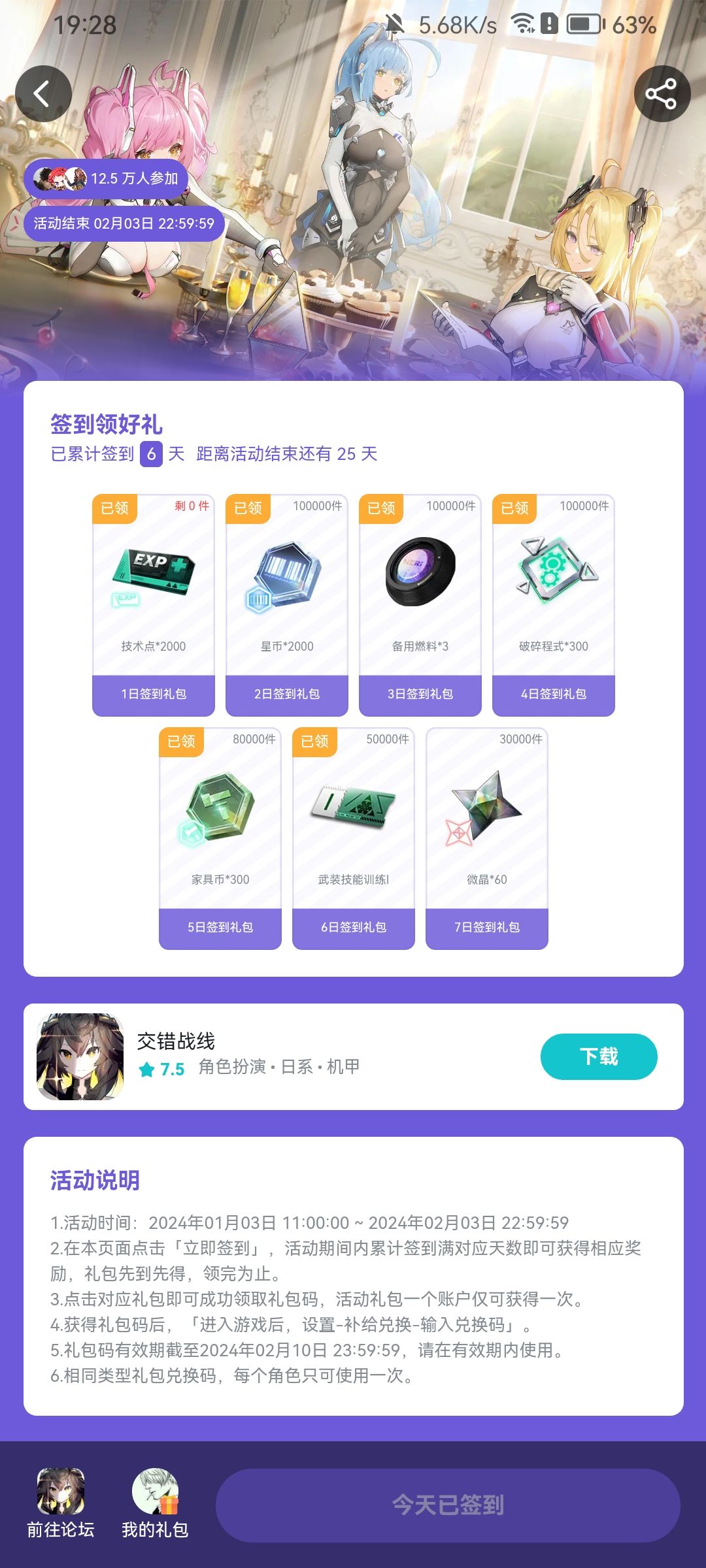Image resolution: width=706 pixels, height=1568 pixels.
Task: Open the 6日签到礼包 gift card
Action: (x=354, y=838)
